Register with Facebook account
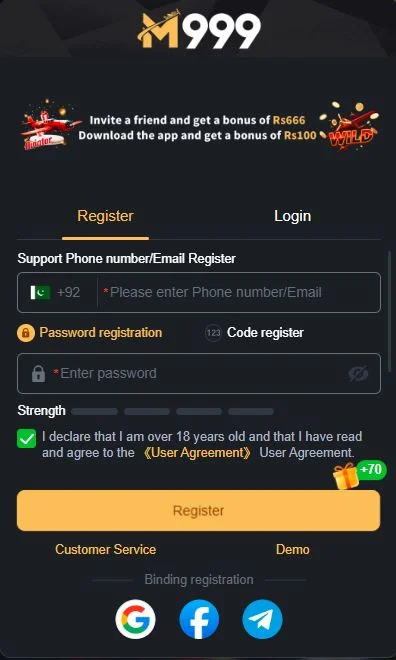This screenshot has width=396, height=660. click(199, 619)
